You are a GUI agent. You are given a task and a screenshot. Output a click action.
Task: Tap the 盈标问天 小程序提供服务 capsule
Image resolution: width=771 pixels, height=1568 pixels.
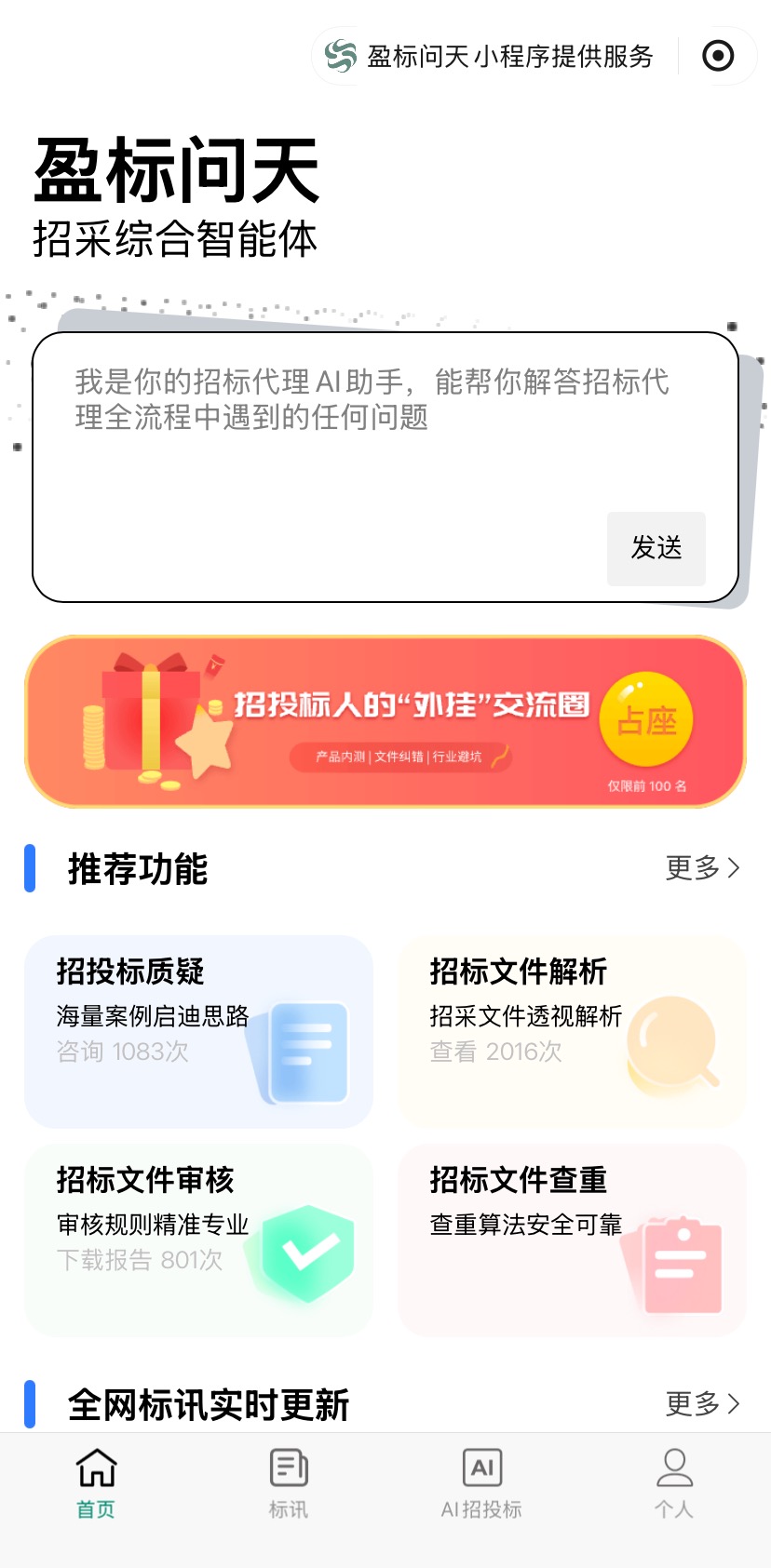click(494, 56)
